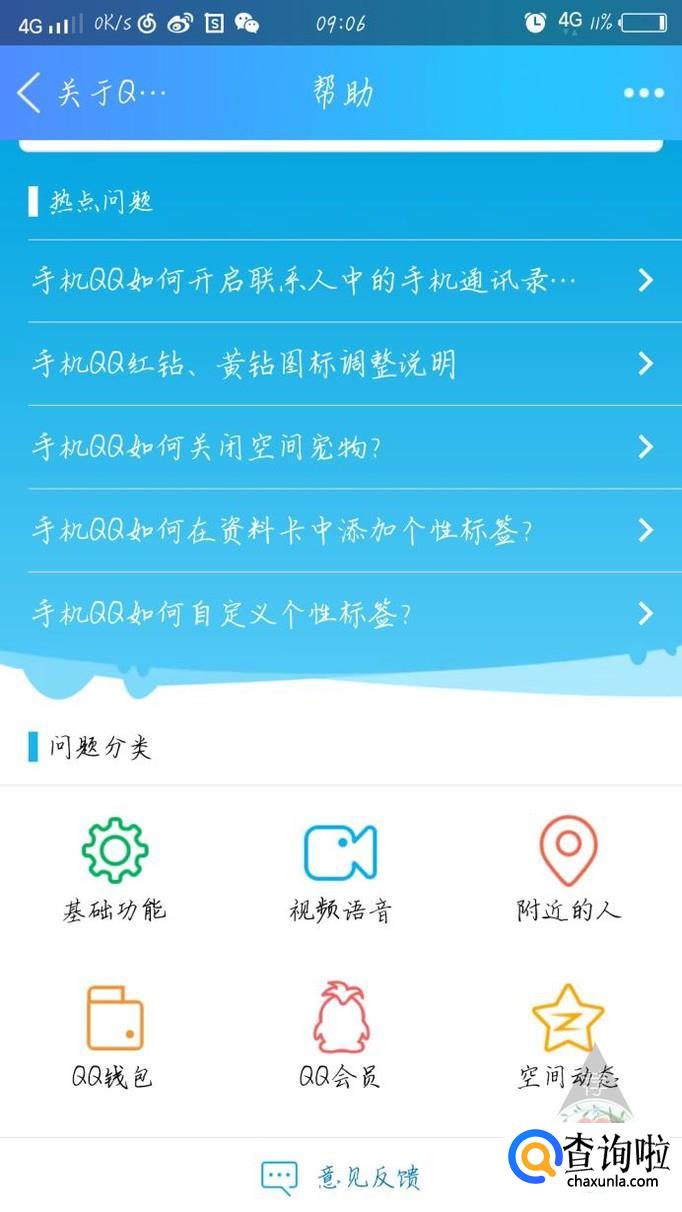Select the QQ会员 category
Screen dimensions: 682x1212
click(340, 1035)
